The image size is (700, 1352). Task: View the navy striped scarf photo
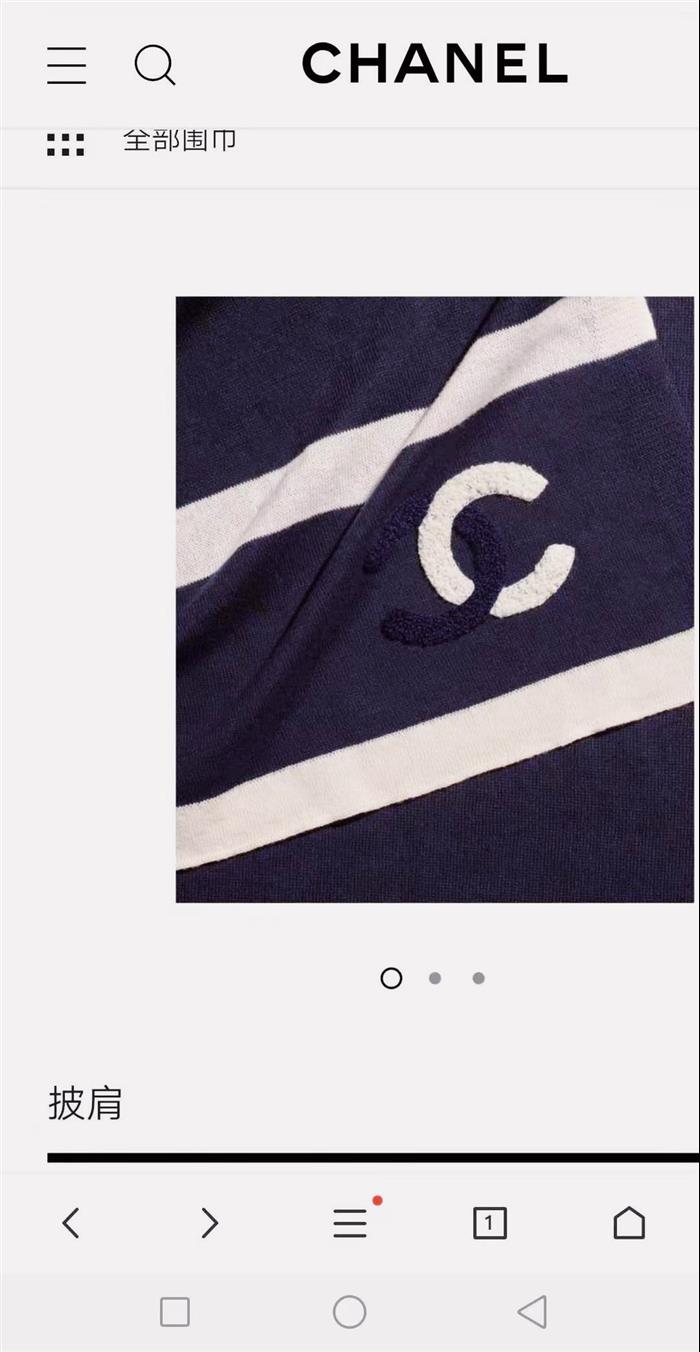click(434, 599)
